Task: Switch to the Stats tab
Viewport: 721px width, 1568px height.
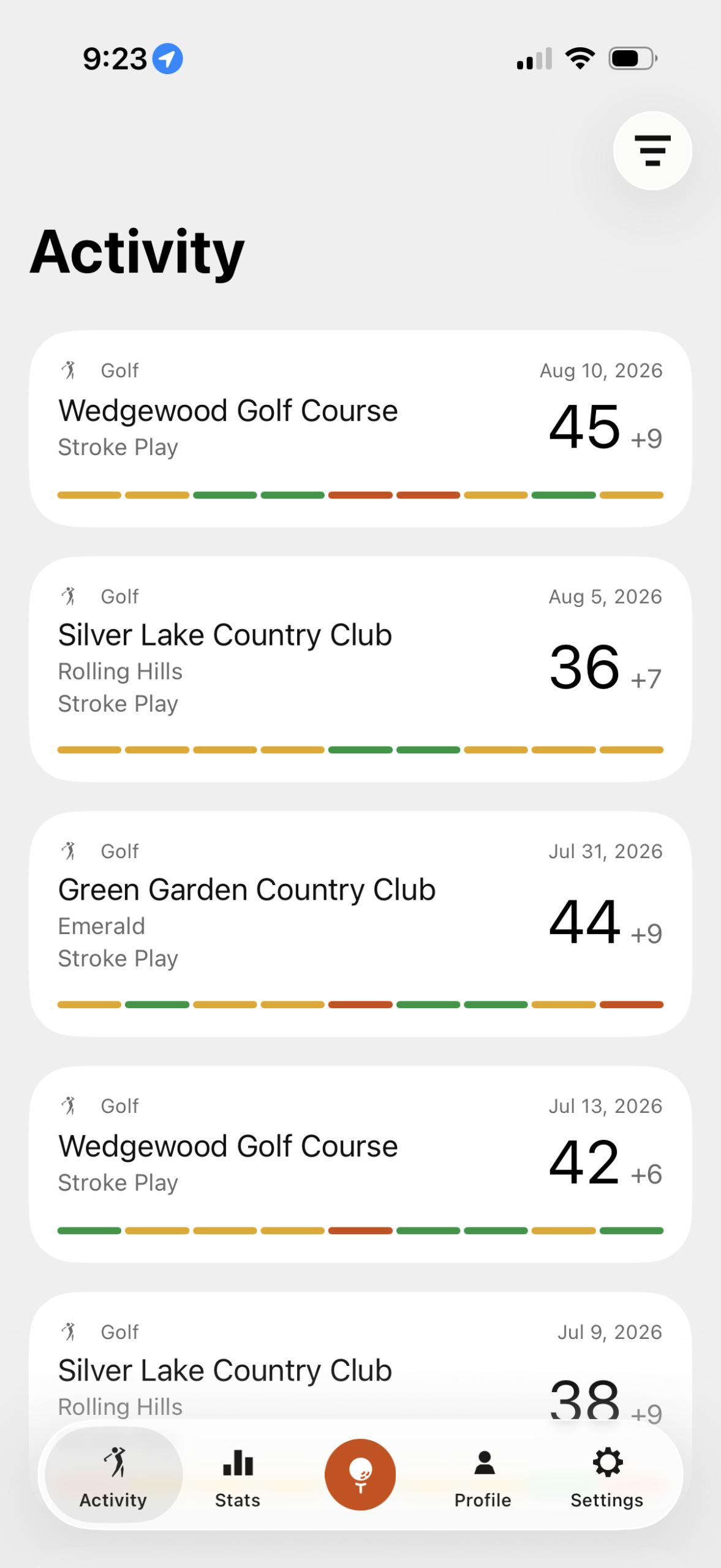Action: (238, 1476)
